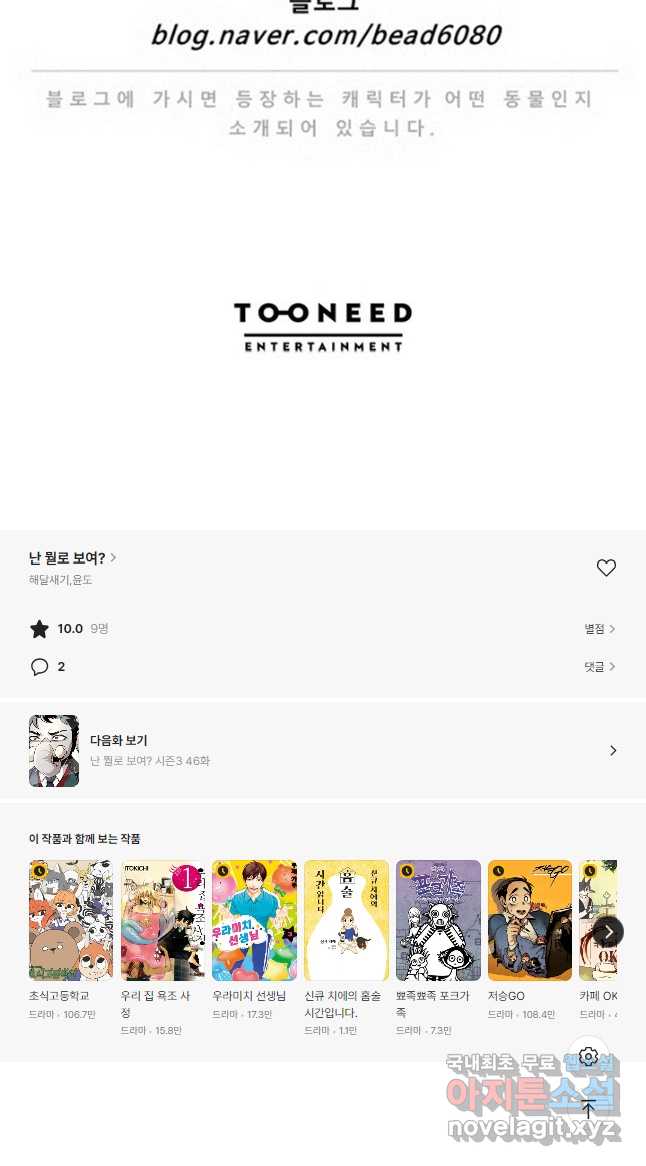646x1166 pixels.
Task: Show more recommended titles with the arrow
Action: (608, 932)
